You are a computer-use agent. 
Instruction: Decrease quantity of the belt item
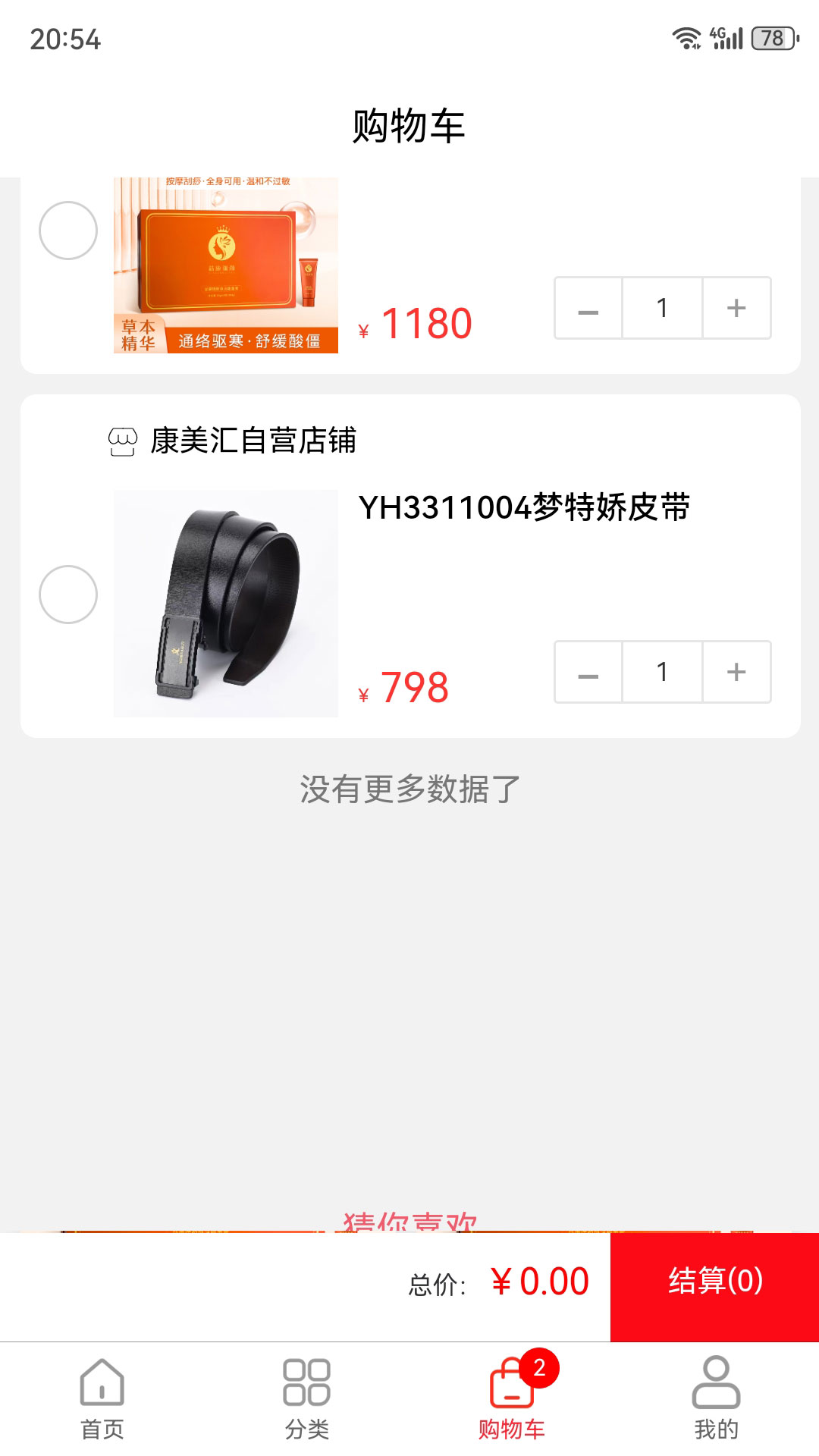click(x=588, y=672)
